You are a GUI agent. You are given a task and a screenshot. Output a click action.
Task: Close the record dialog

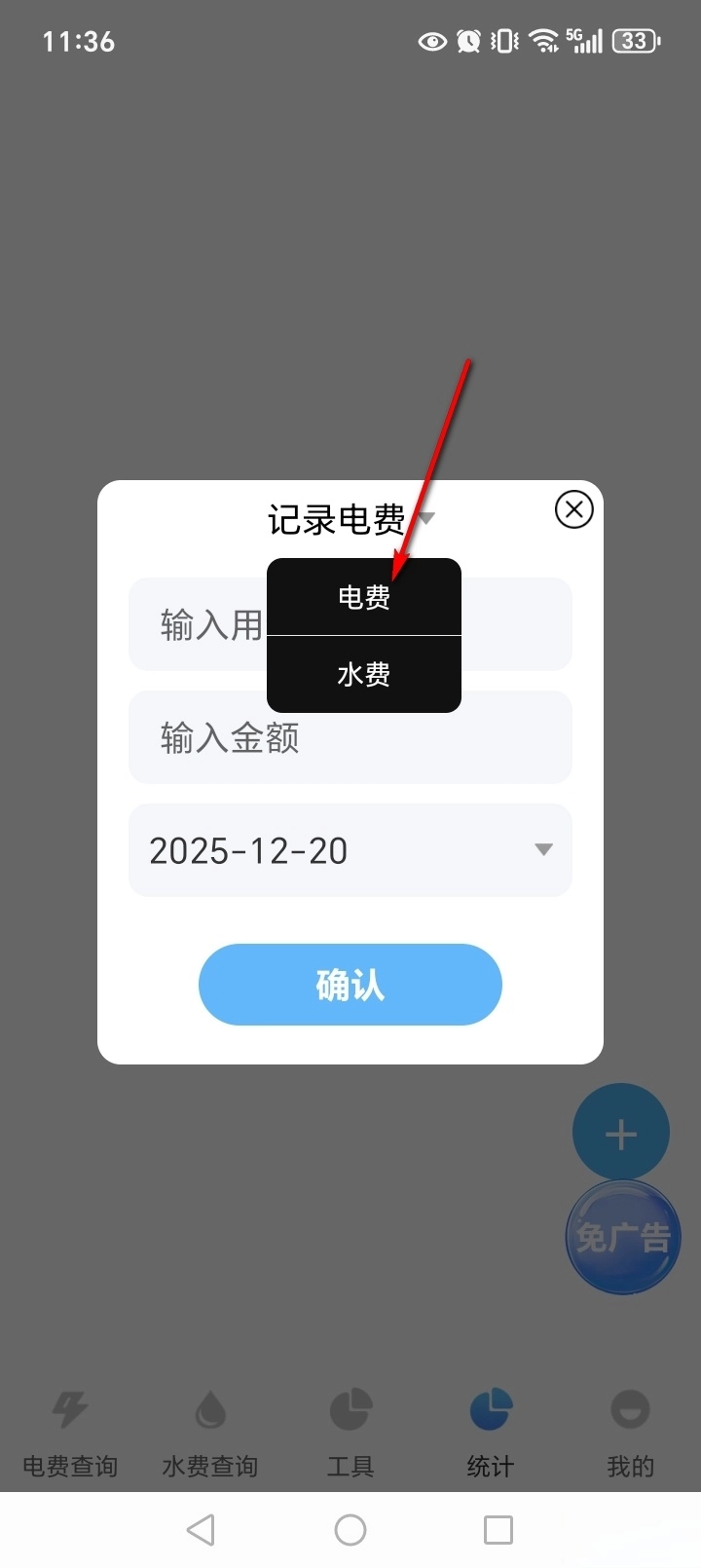point(573,508)
